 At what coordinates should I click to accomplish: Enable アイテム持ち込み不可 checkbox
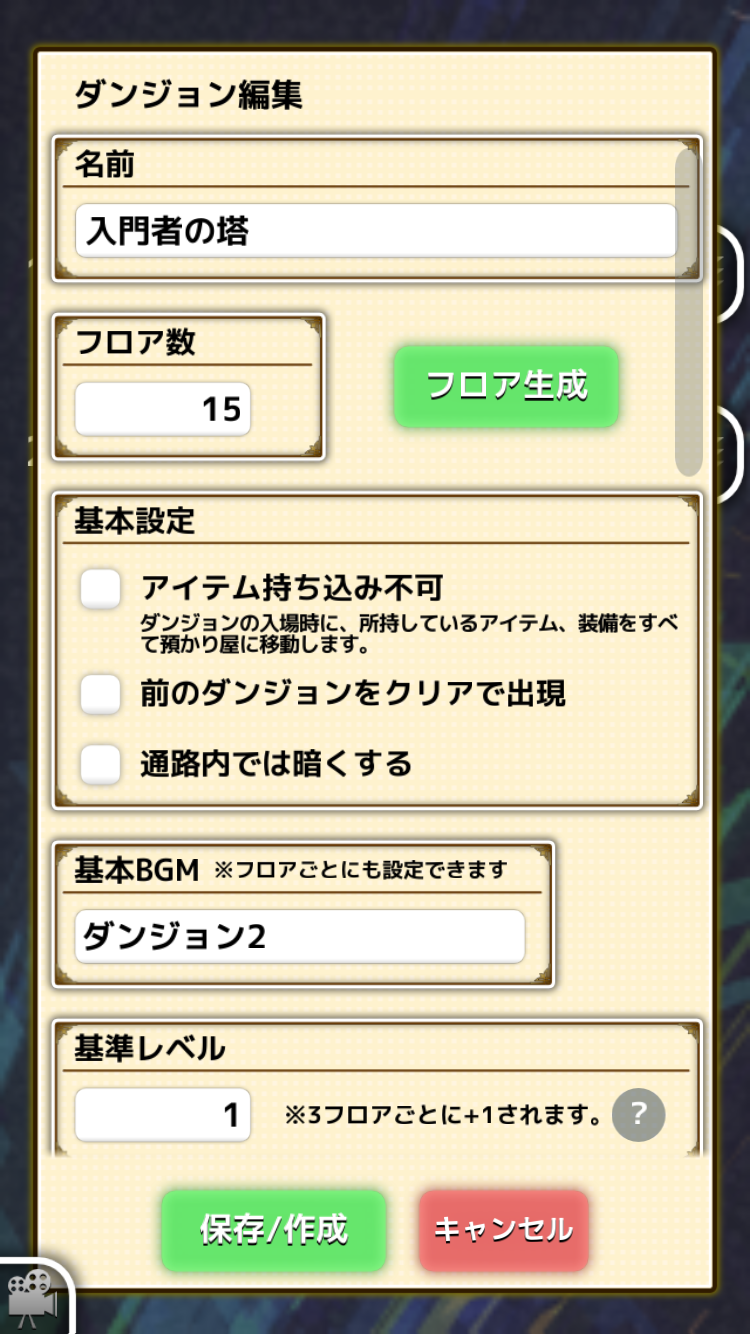101,589
